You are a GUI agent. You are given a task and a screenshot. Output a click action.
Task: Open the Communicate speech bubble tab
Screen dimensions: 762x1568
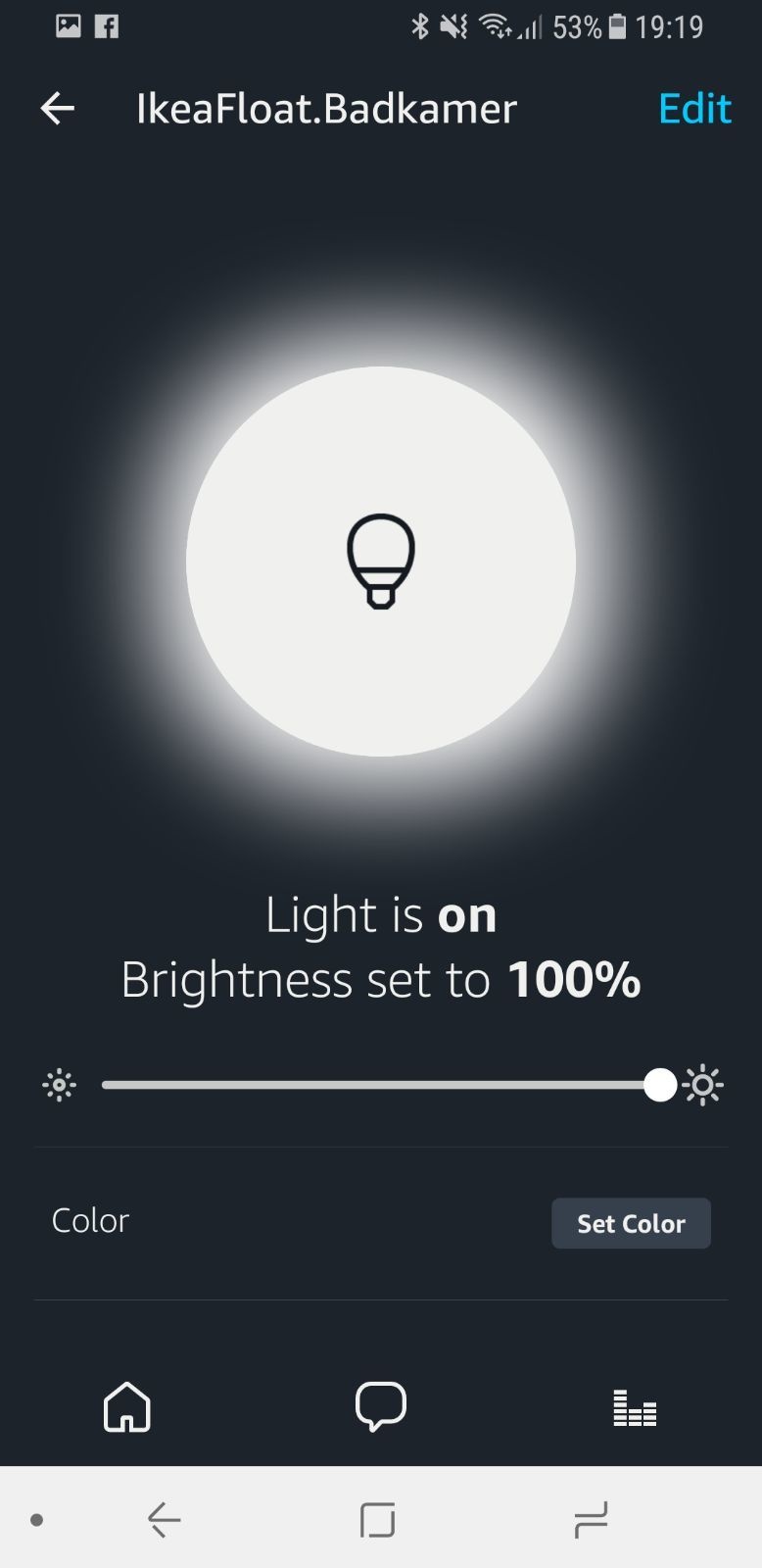[380, 1407]
